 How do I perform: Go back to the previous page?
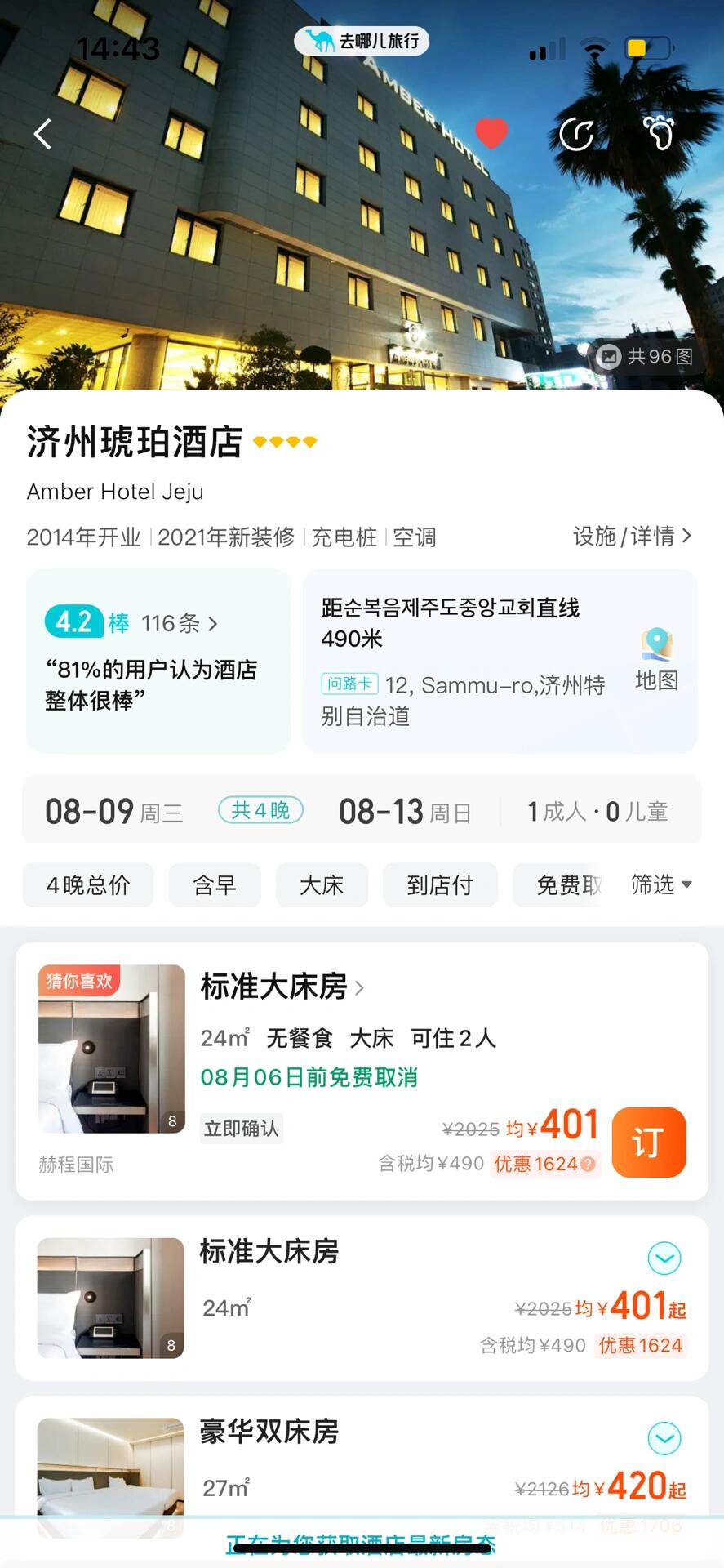[43, 134]
